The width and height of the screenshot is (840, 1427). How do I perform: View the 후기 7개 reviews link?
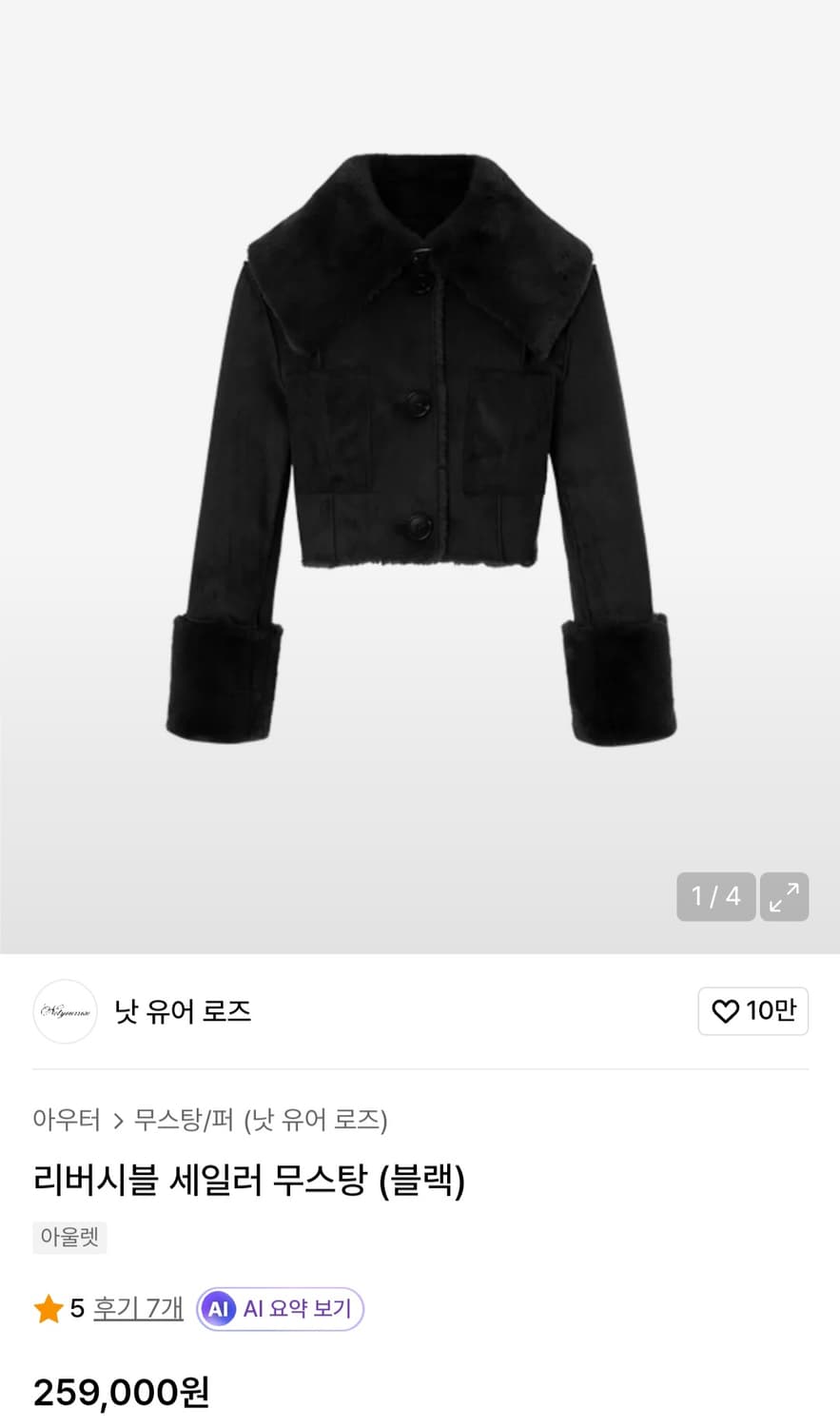[x=136, y=1308]
